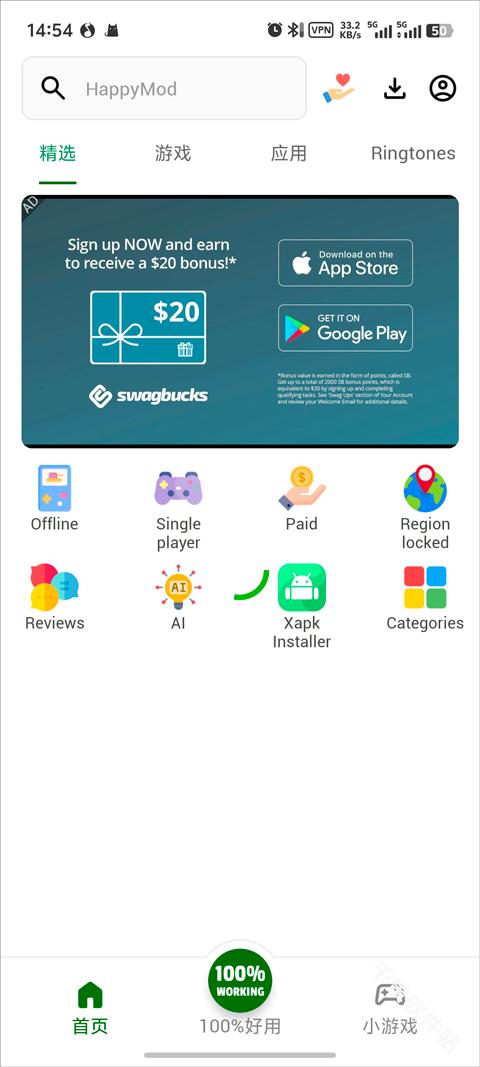Switch to the 小游戏 tab
This screenshot has width=480, height=1067.
pos(389,1008)
